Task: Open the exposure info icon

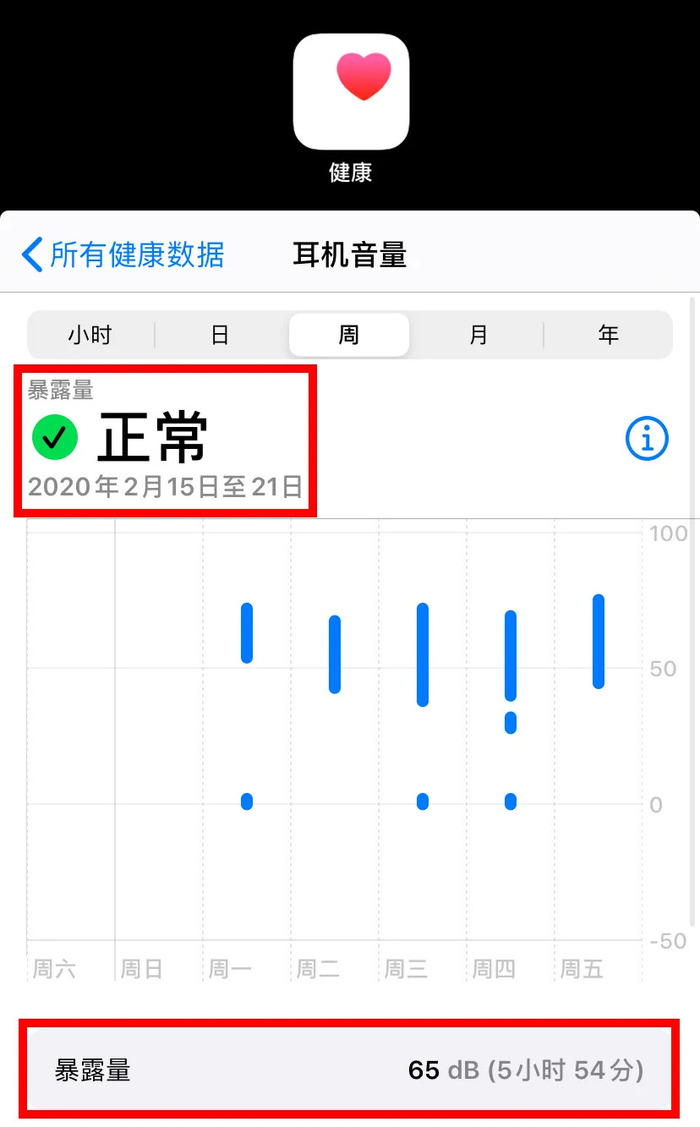Action: pos(646,439)
